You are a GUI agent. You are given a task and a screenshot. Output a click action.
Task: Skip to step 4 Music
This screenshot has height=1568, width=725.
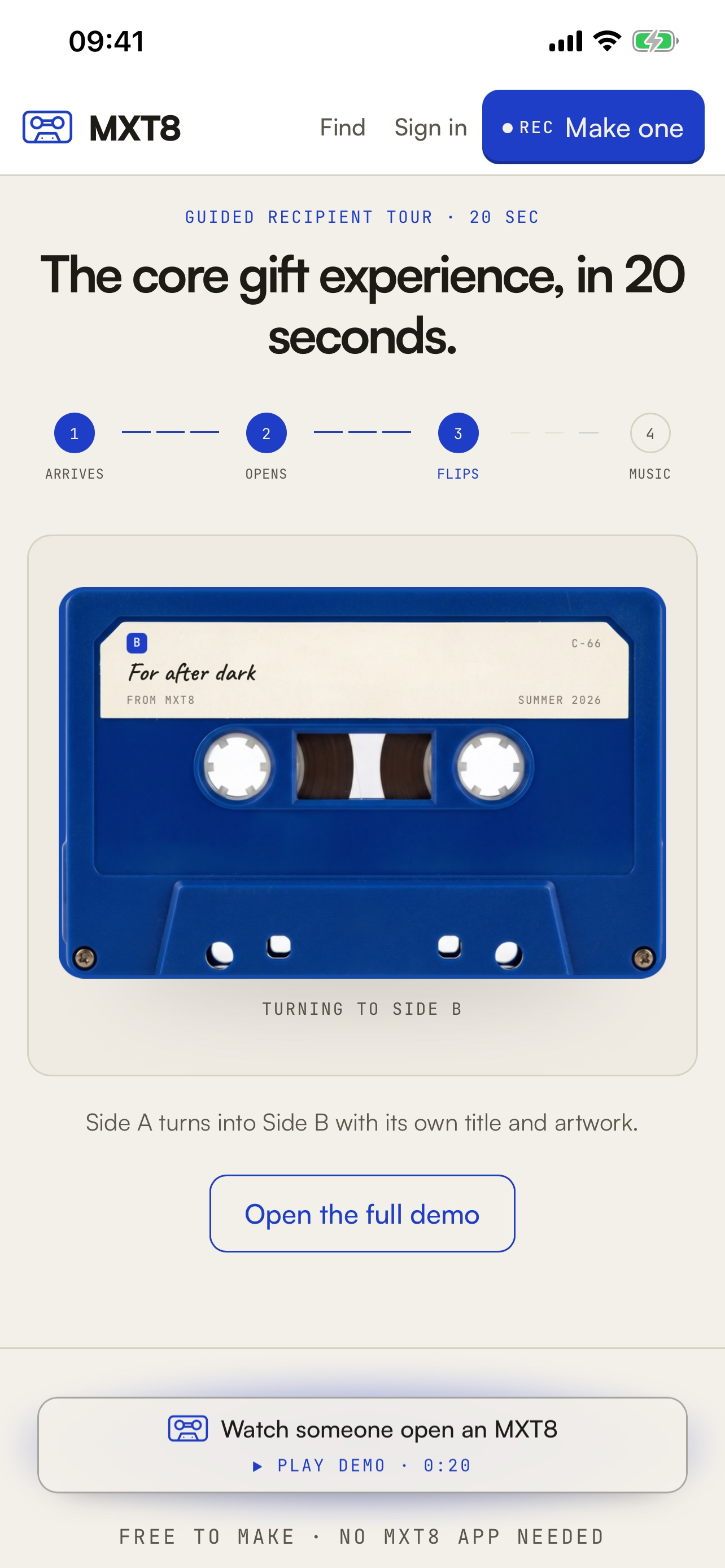click(x=650, y=447)
